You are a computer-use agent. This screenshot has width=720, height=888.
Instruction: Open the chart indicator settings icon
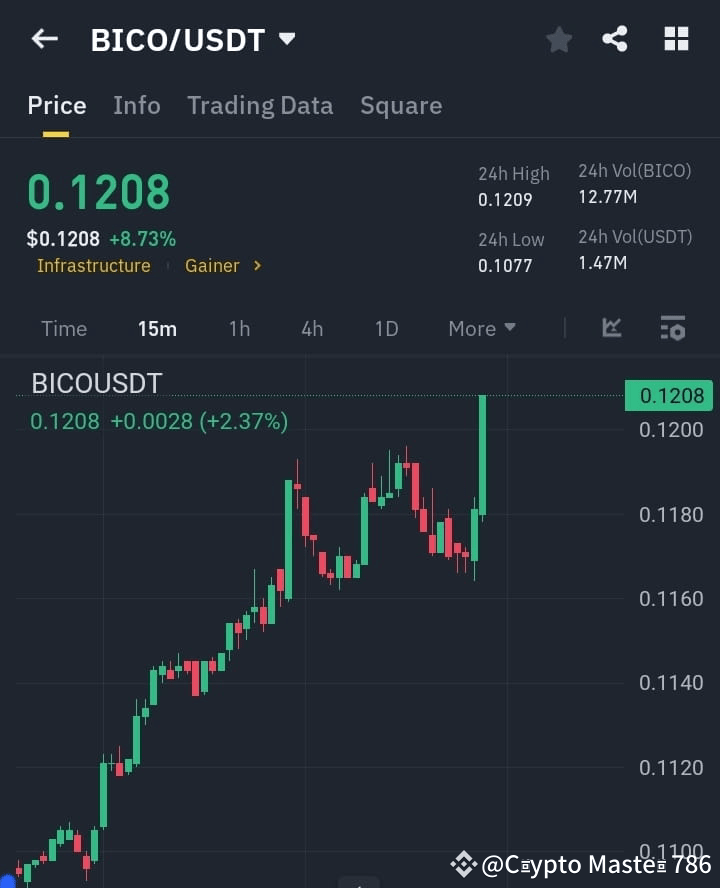click(670, 328)
